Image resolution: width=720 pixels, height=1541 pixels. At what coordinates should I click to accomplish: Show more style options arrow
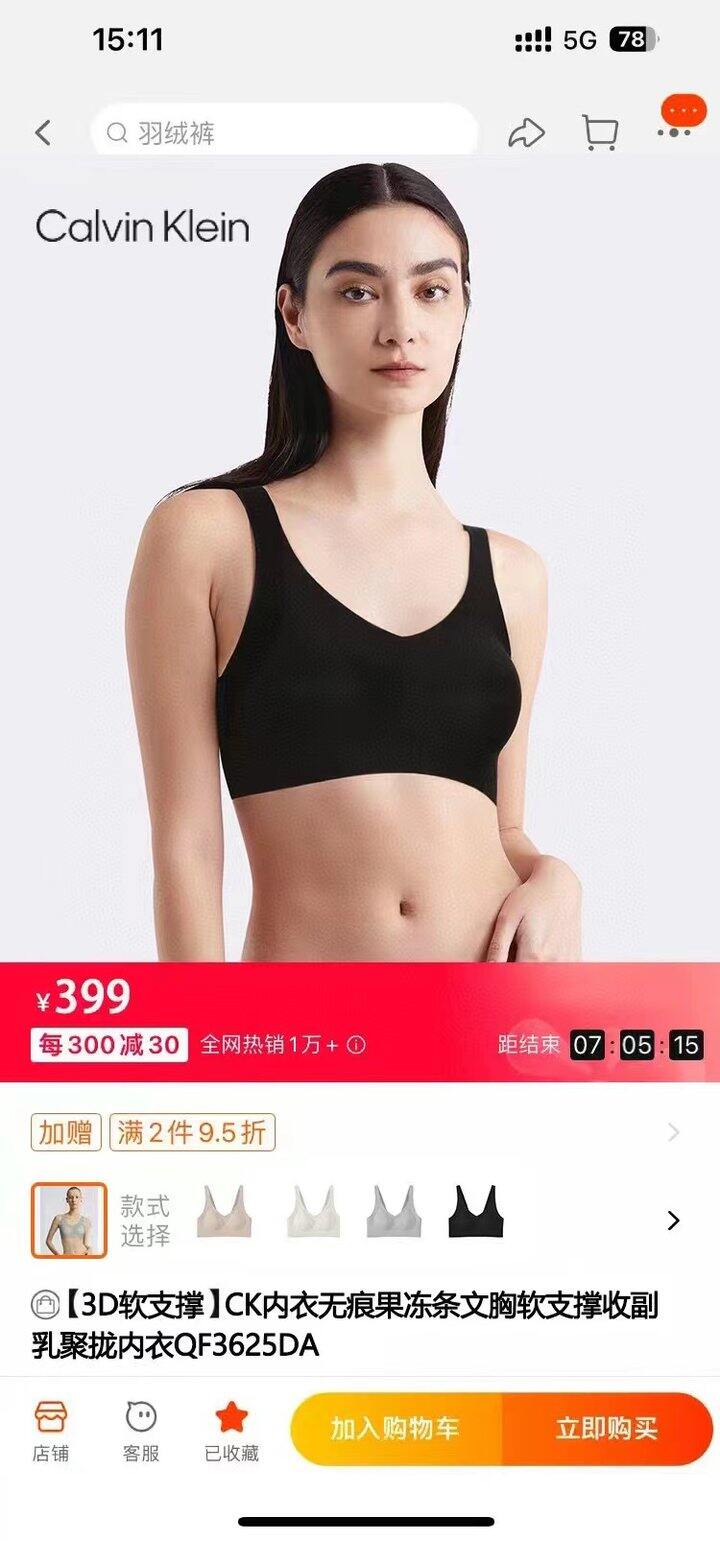point(673,1220)
